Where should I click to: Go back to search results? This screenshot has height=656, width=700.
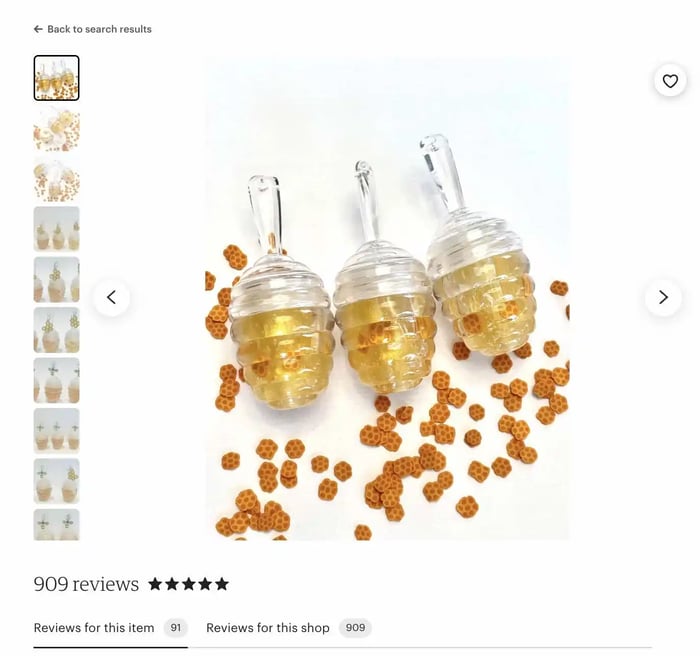[x=92, y=29]
